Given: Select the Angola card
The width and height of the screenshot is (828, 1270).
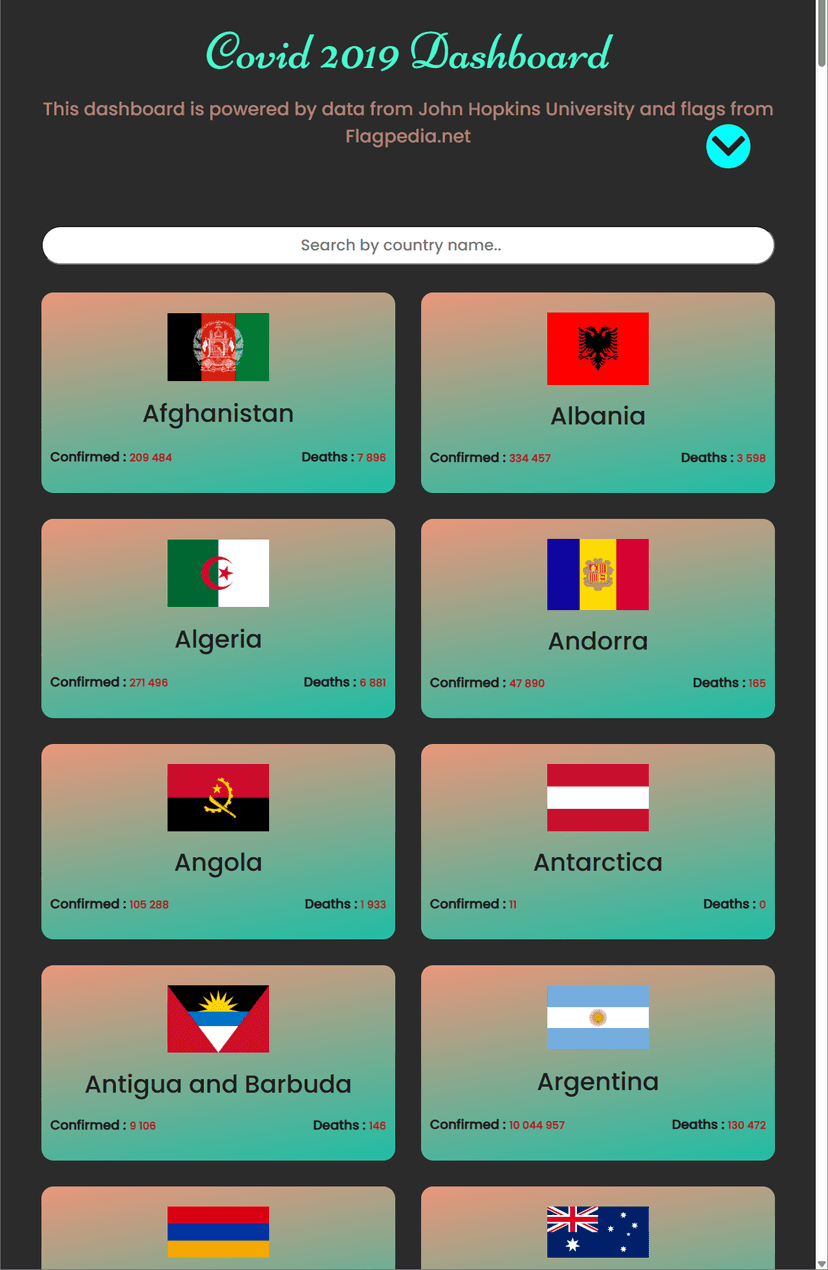Looking at the screenshot, I should point(218,841).
